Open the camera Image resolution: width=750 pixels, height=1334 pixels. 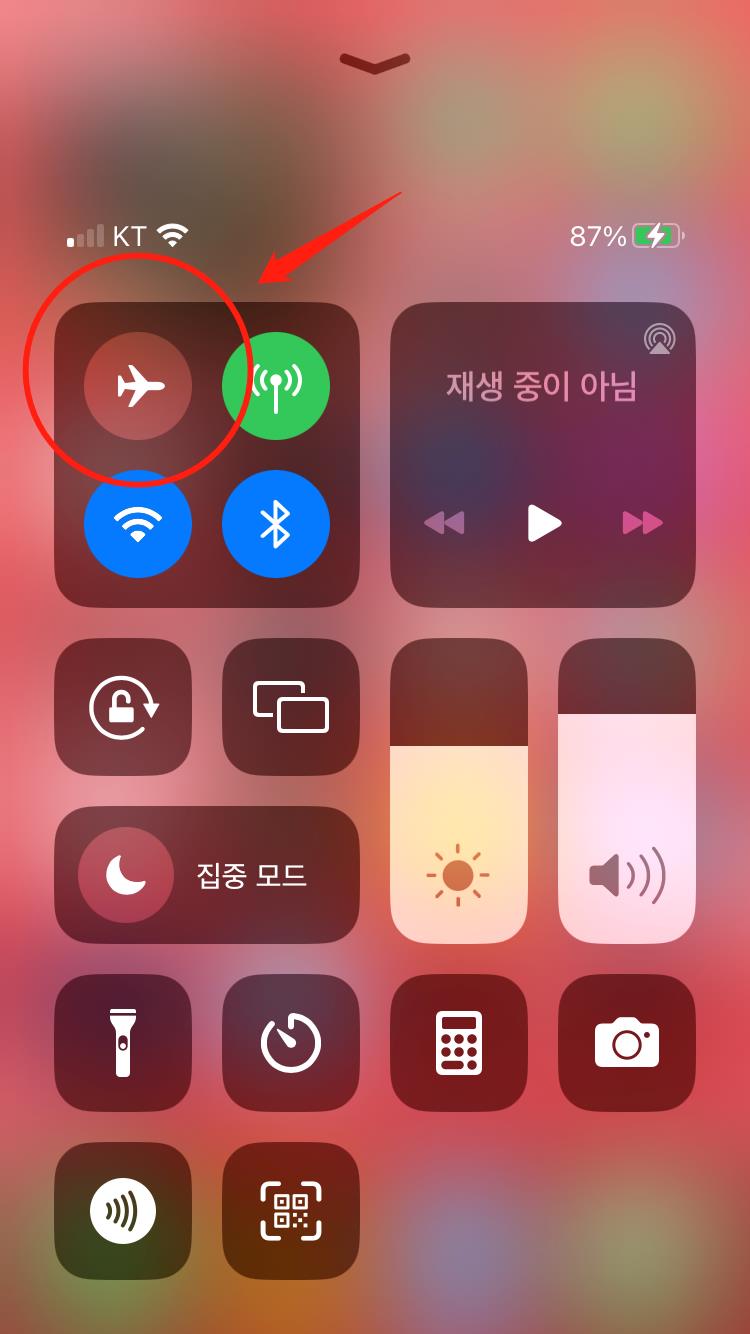point(627,1043)
